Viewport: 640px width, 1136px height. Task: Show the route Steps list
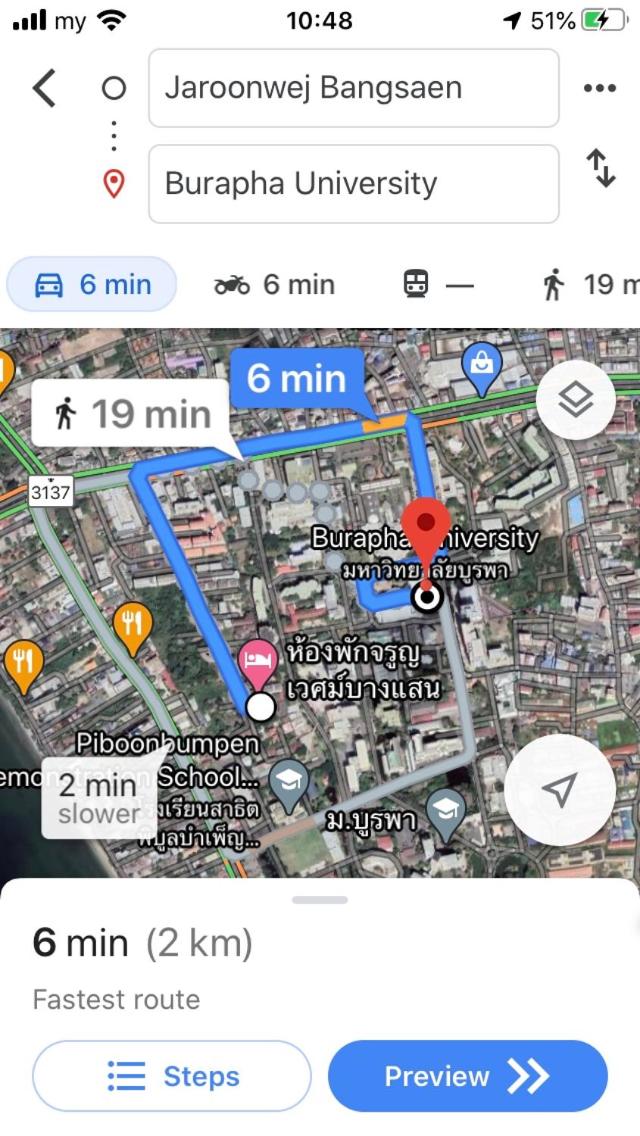172,1076
